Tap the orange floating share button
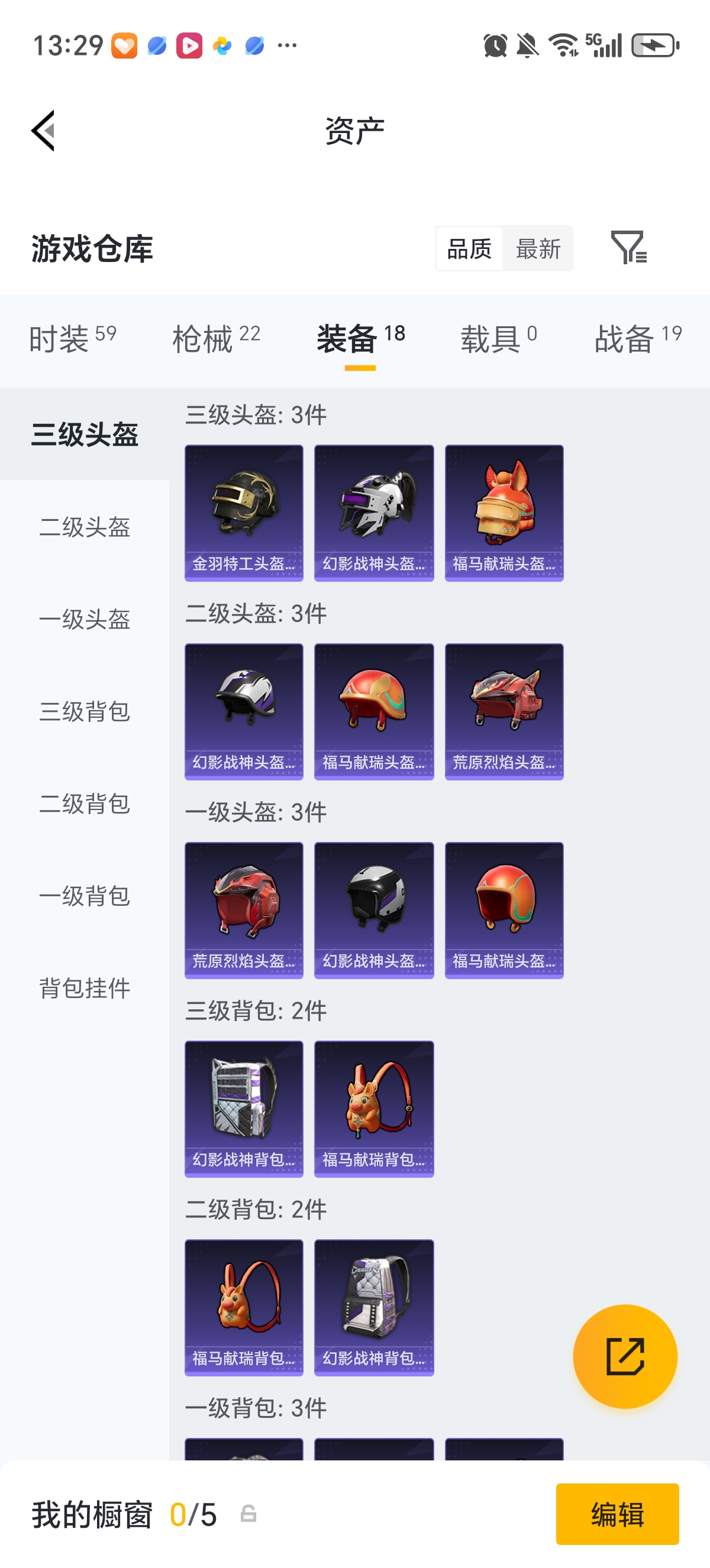Image resolution: width=710 pixels, height=1568 pixels. point(625,1356)
